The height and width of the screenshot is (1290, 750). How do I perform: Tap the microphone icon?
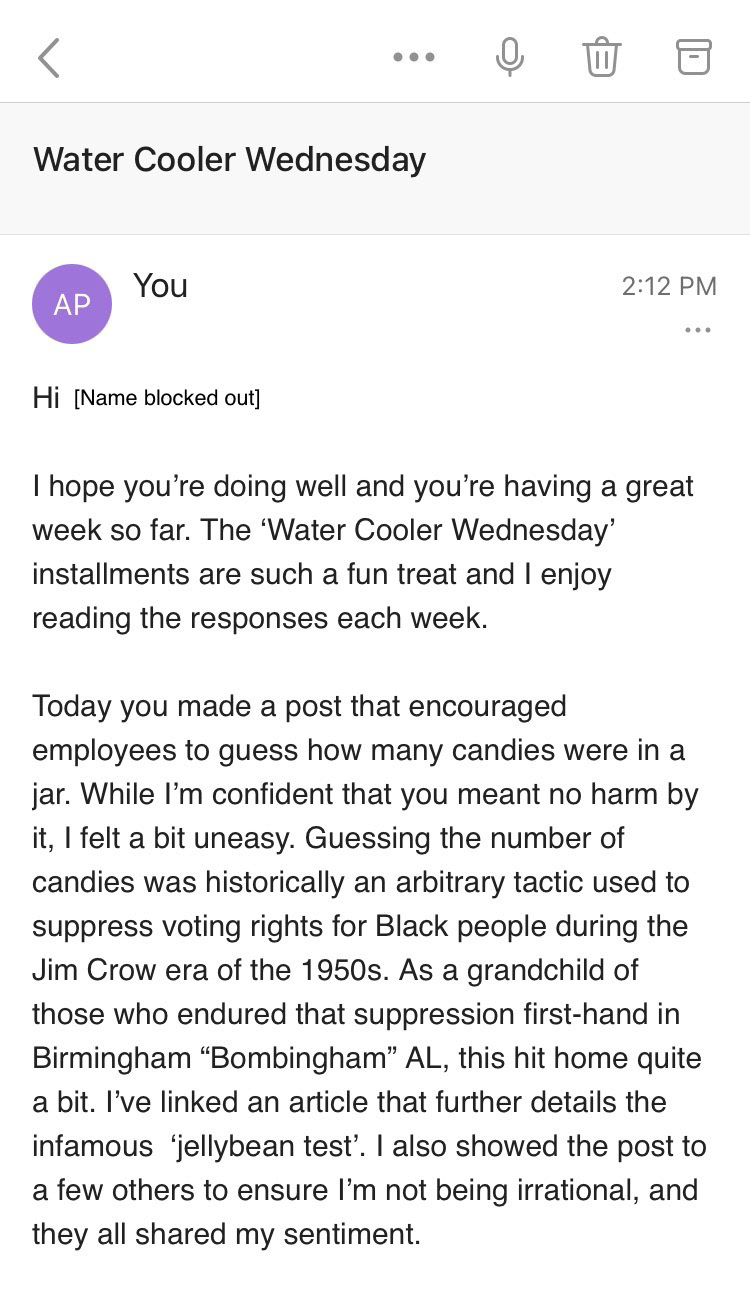[x=509, y=57]
